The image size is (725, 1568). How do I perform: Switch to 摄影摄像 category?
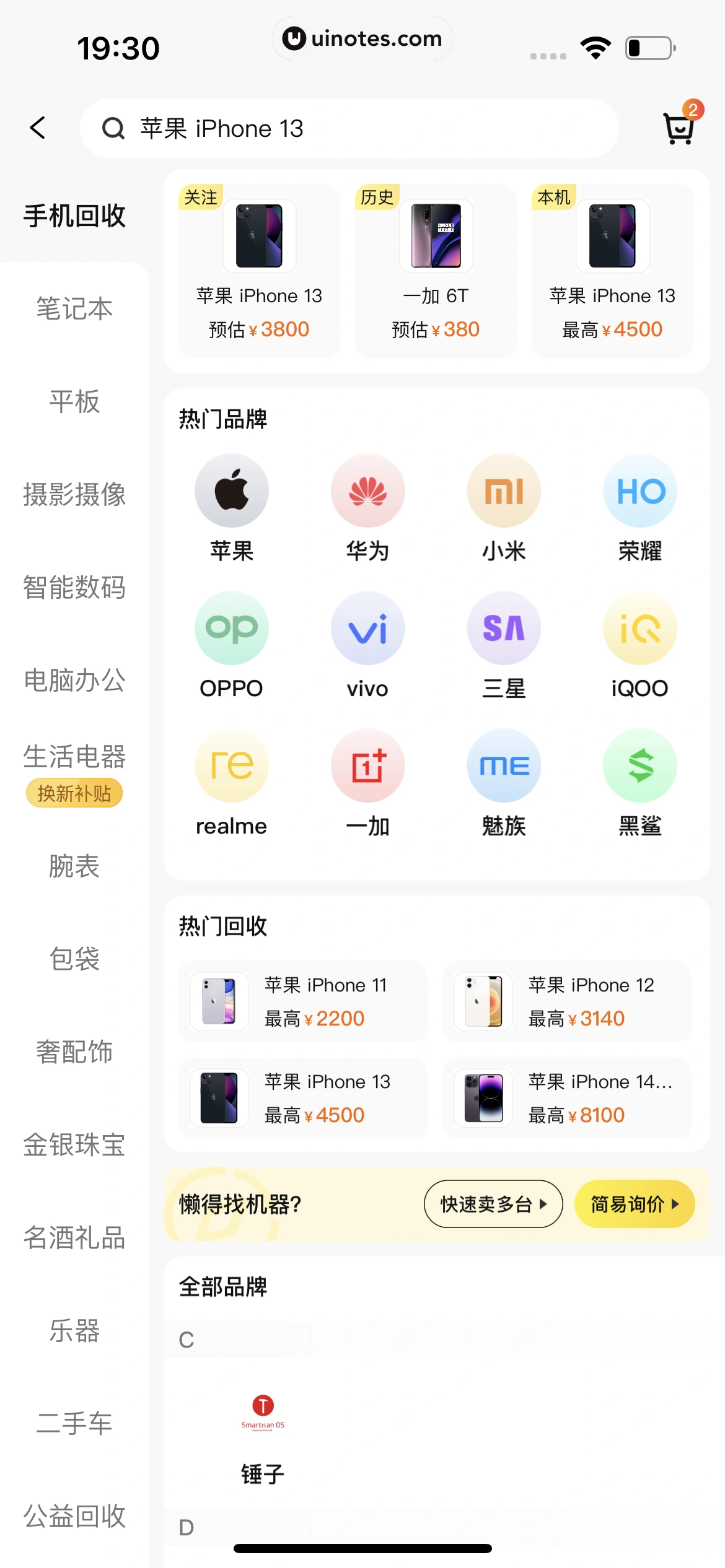74,494
